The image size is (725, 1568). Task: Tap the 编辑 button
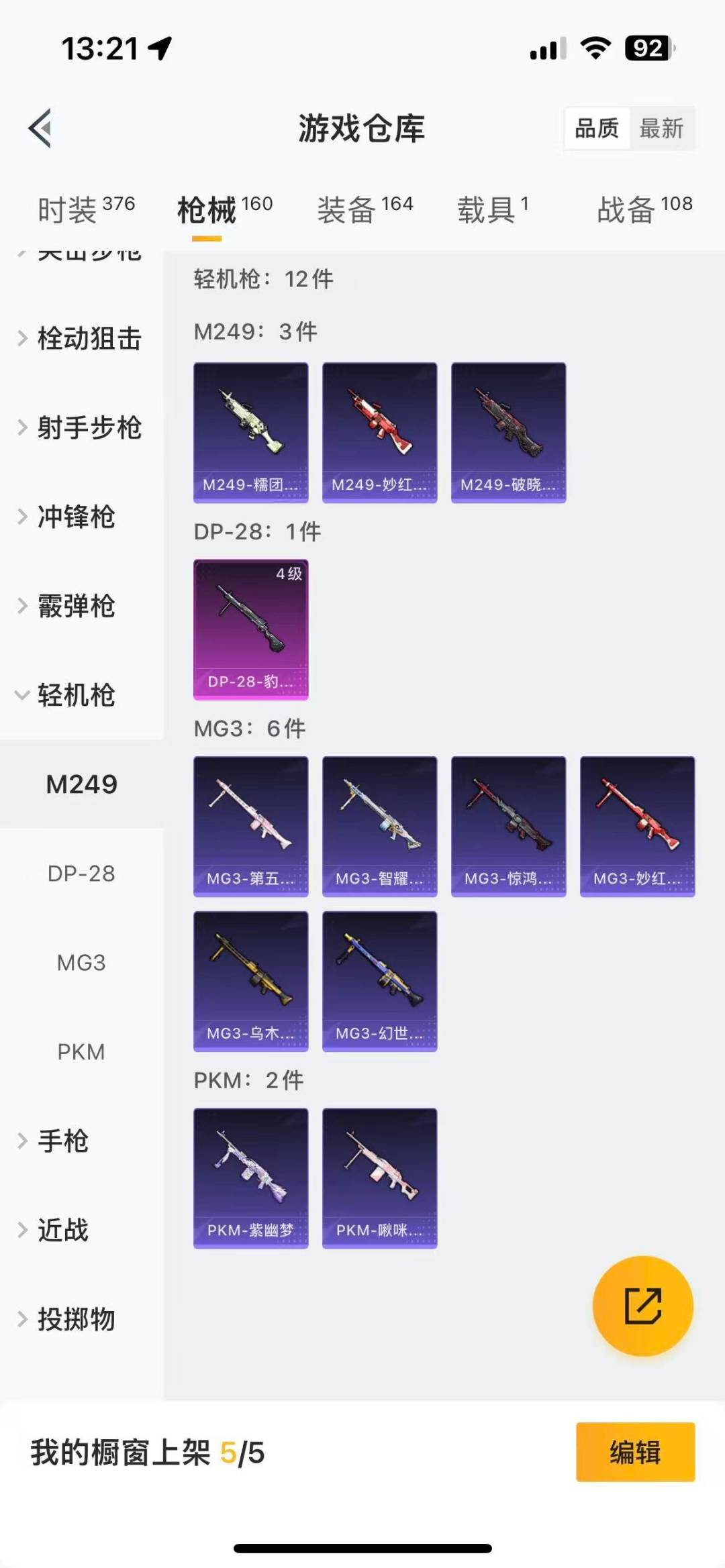click(x=635, y=1452)
